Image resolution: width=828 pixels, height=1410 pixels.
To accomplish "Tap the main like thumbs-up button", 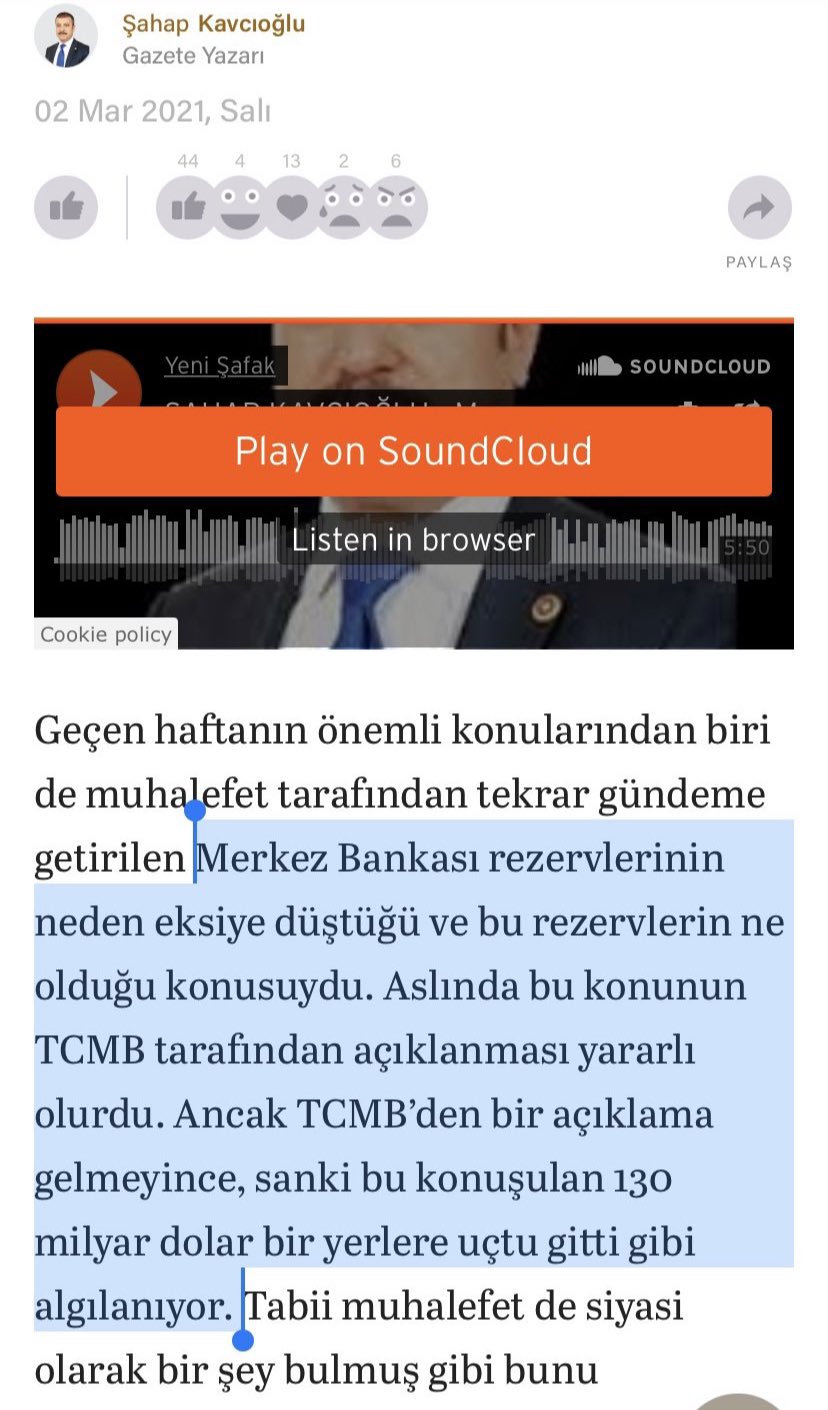I will 66,208.
